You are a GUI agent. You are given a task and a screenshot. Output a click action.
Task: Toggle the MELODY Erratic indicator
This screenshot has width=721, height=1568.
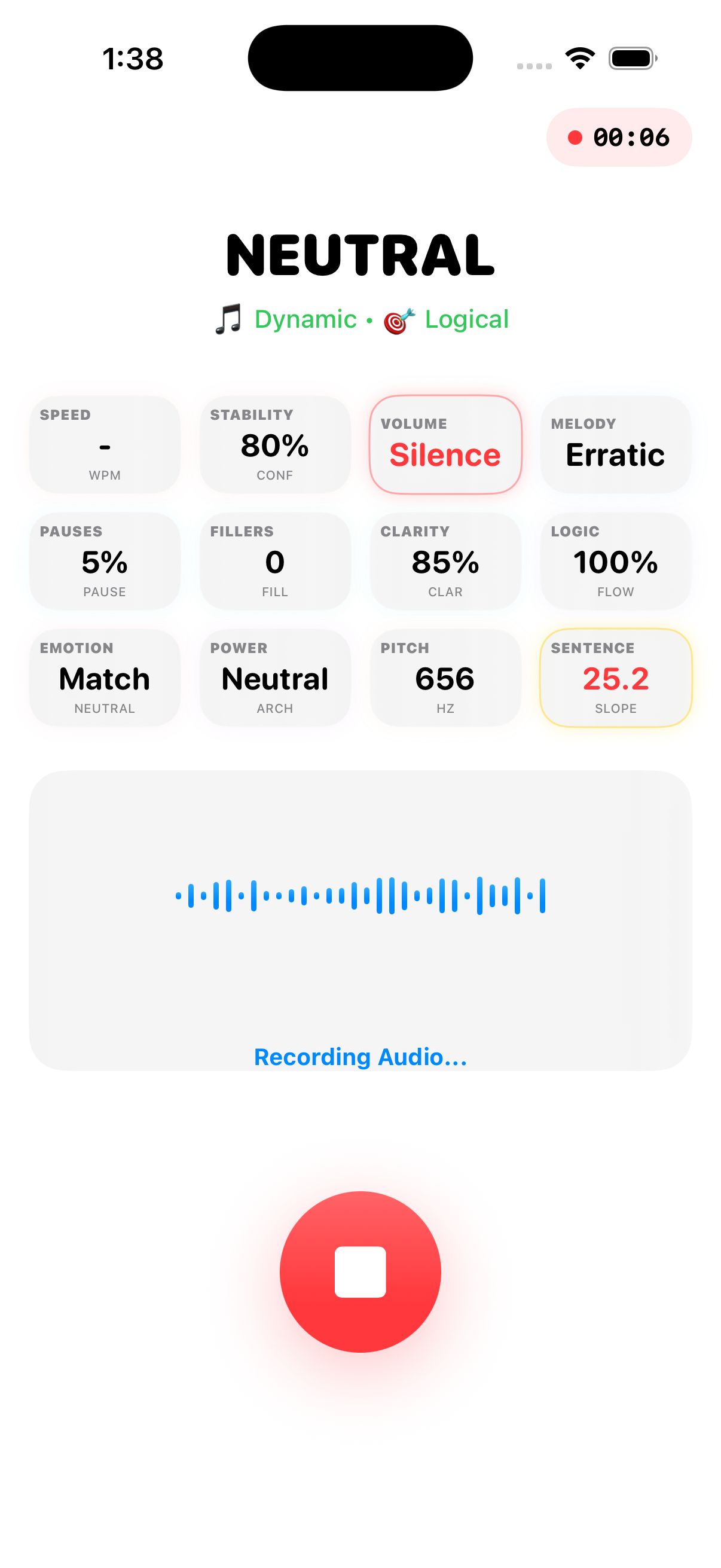(615, 445)
